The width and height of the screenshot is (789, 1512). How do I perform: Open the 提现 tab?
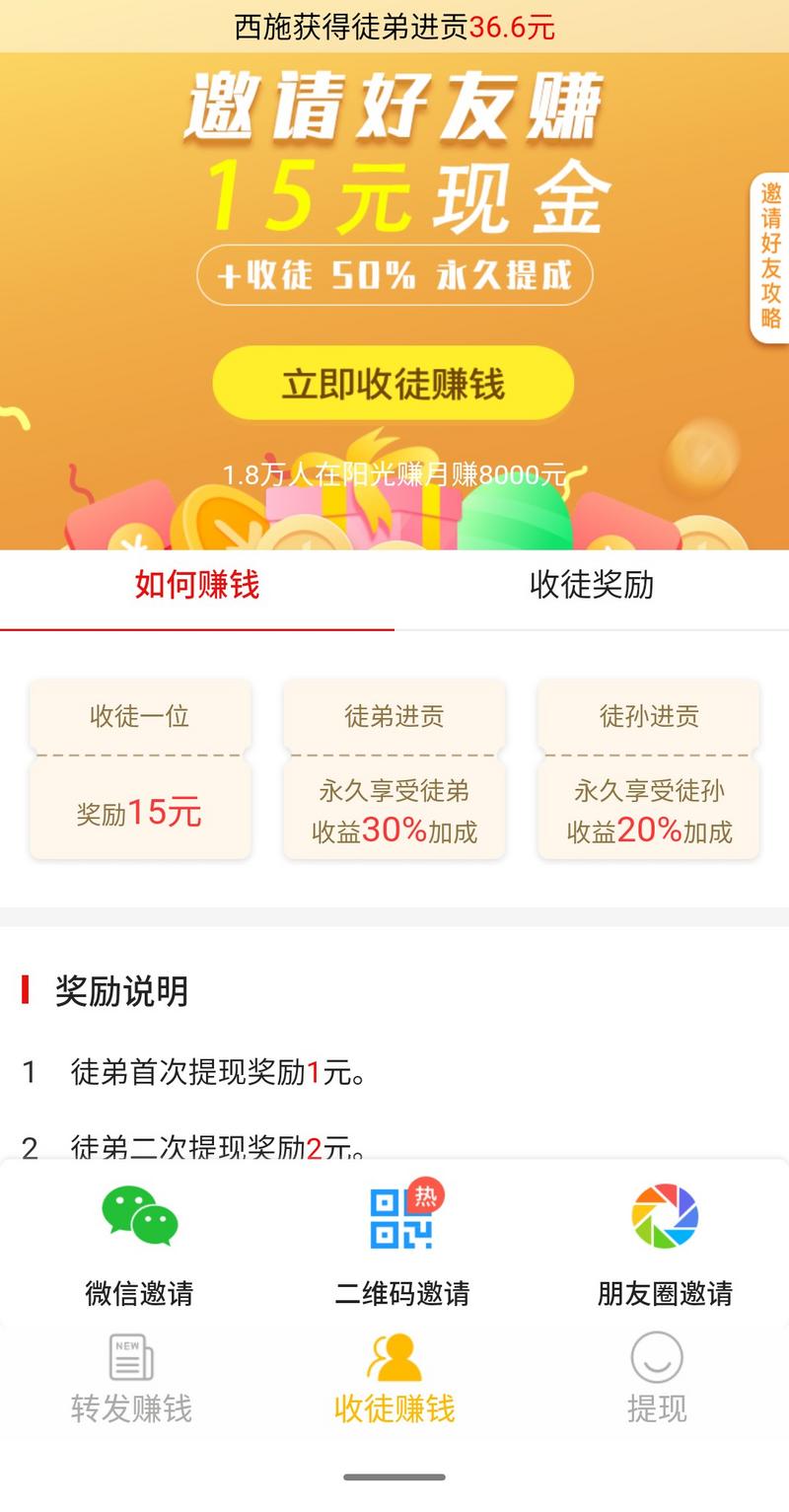(657, 1379)
